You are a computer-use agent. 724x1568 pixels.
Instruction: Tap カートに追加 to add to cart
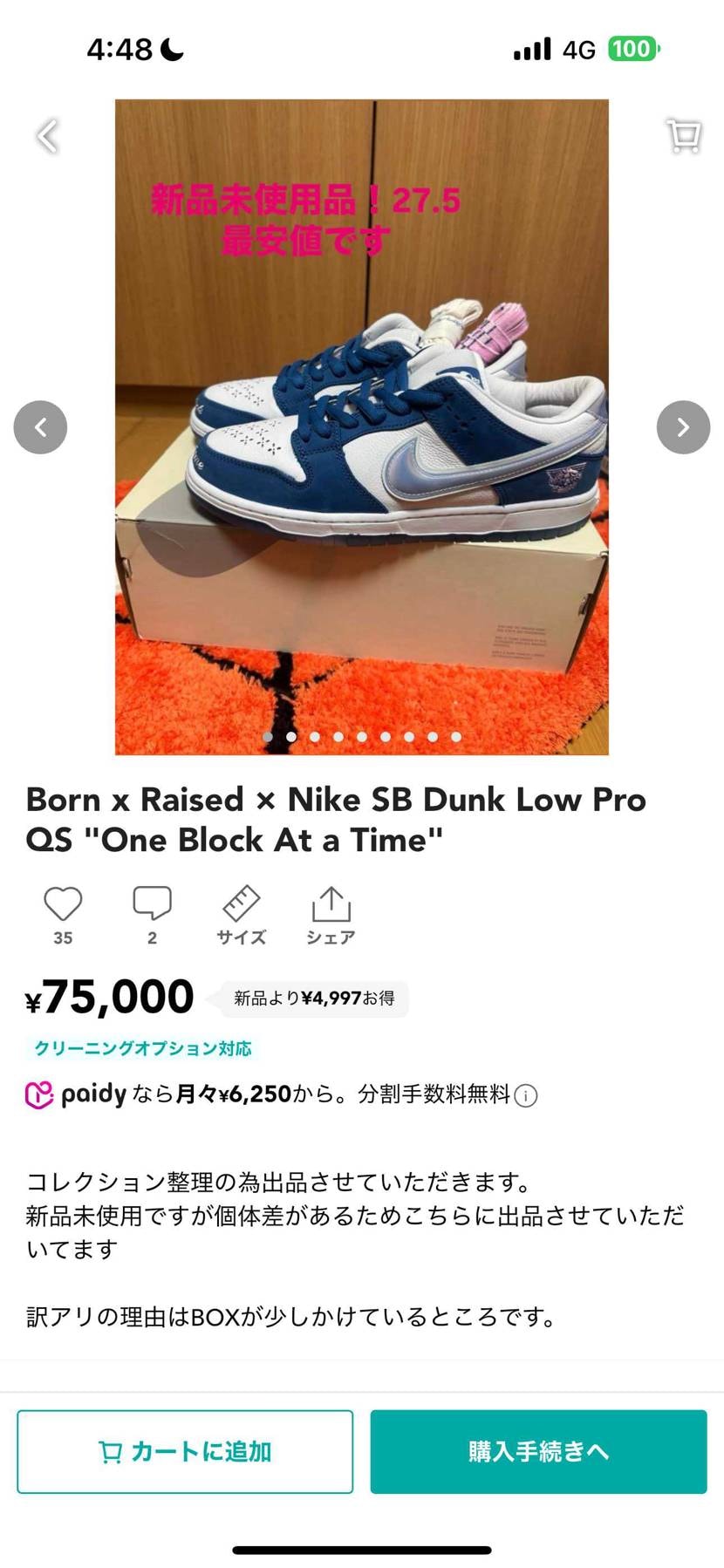(x=185, y=1452)
